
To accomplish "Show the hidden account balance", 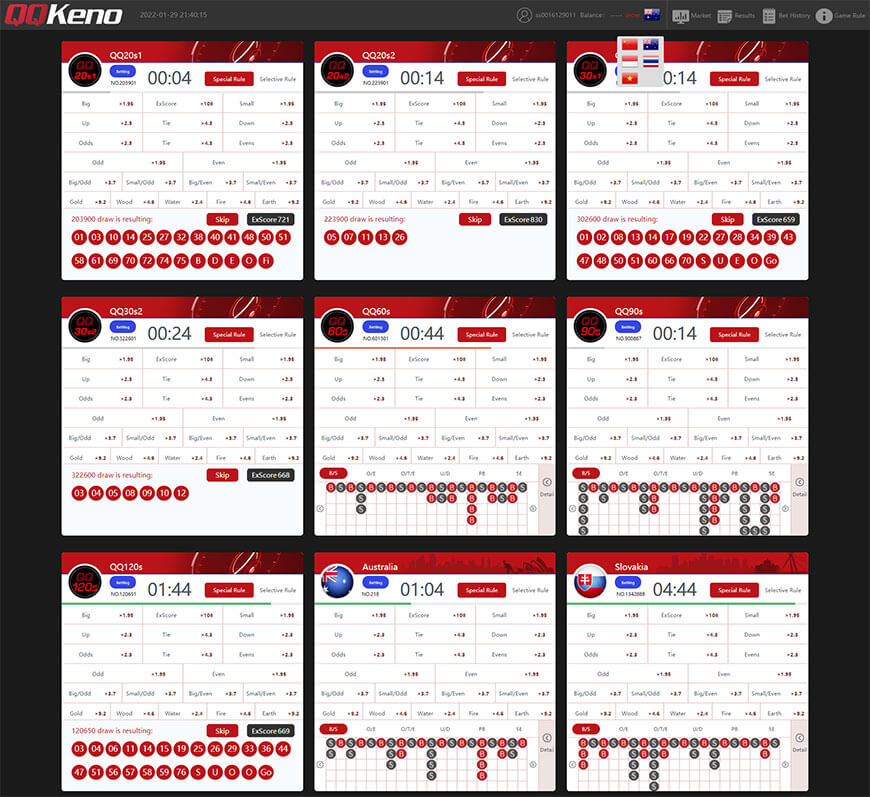I will pos(632,16).
